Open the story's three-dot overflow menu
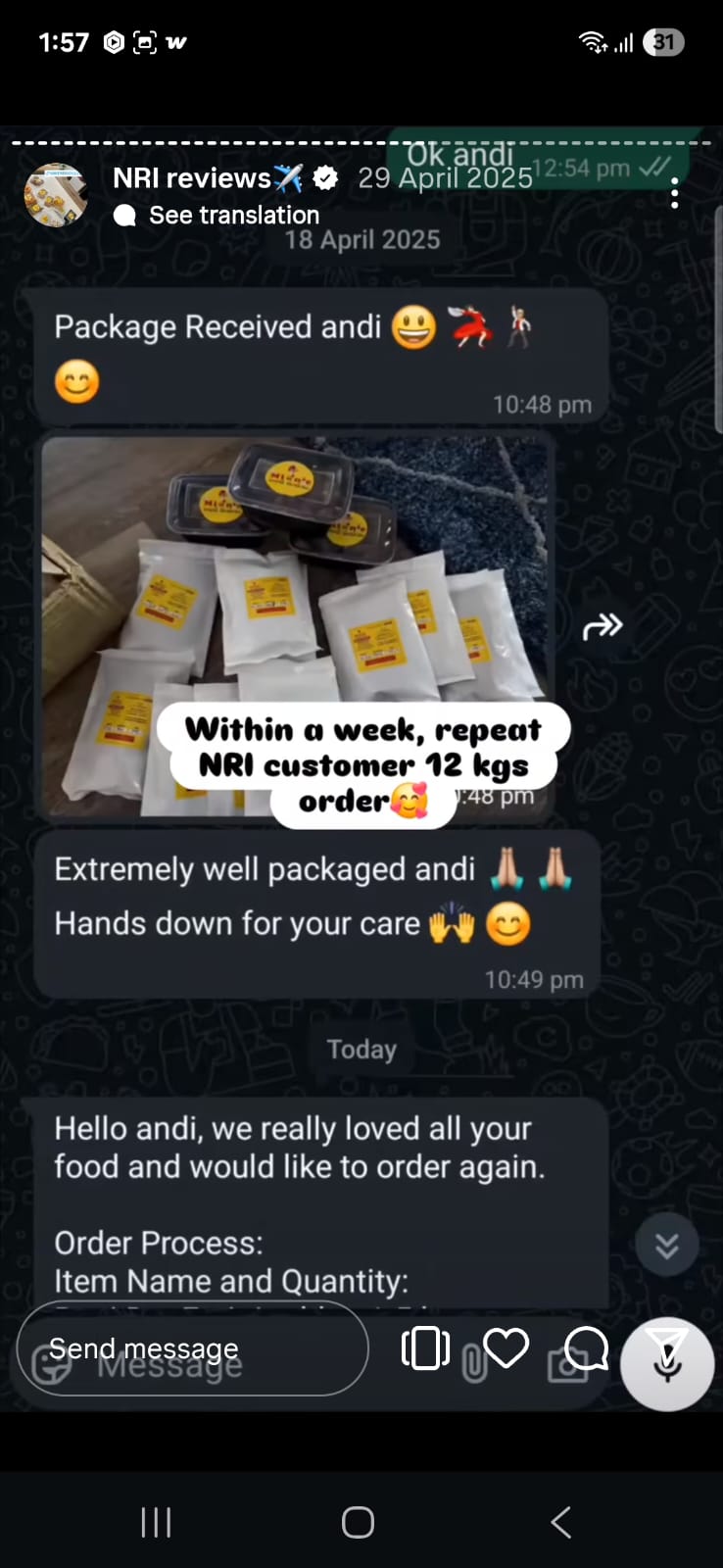The image size is (723, 1568). pyautogui.click(x=674, y=193)
